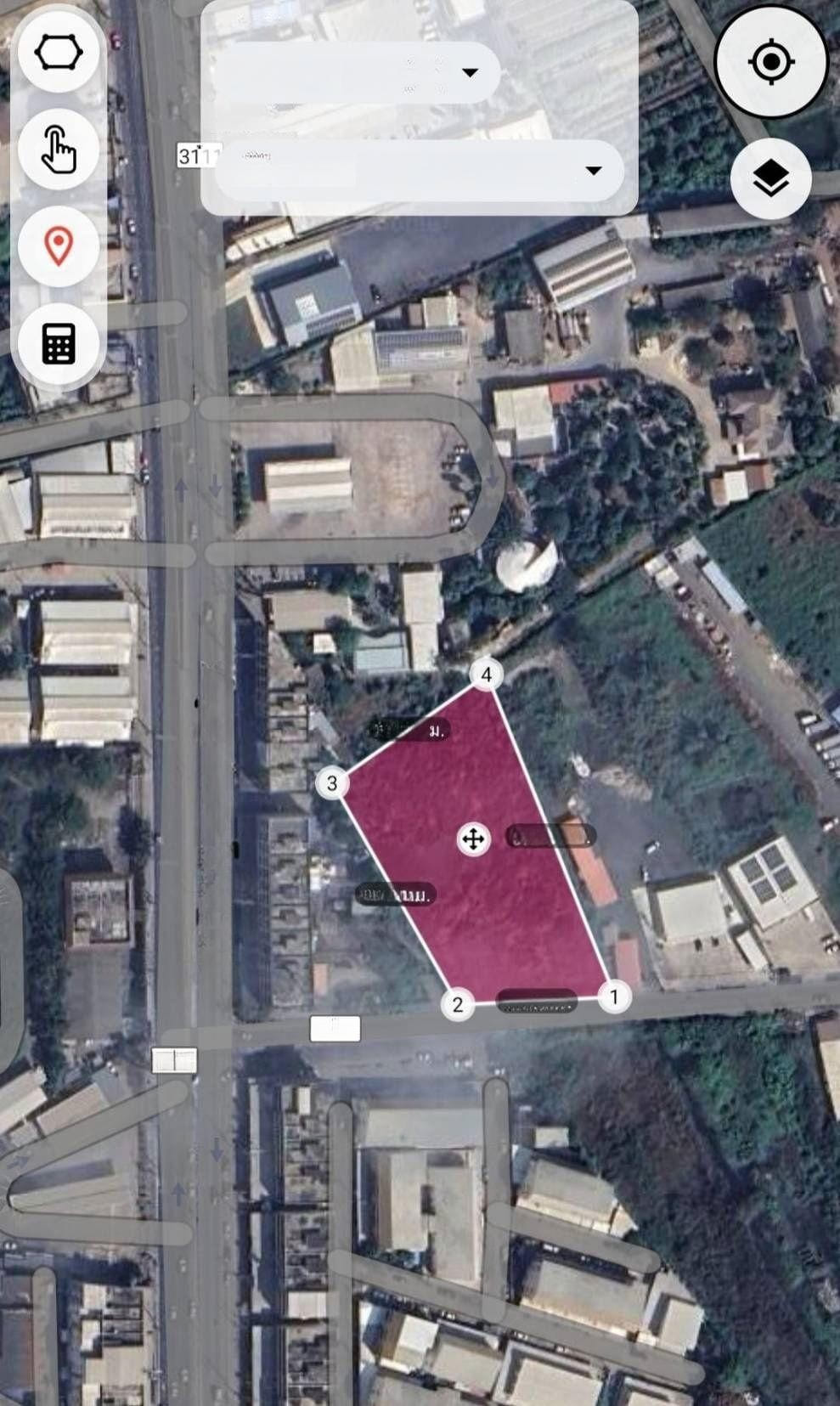840x1406 pixels.
Task: Select polygon corner point 2
Action: pyautogui.click(x=458, y=1005)
